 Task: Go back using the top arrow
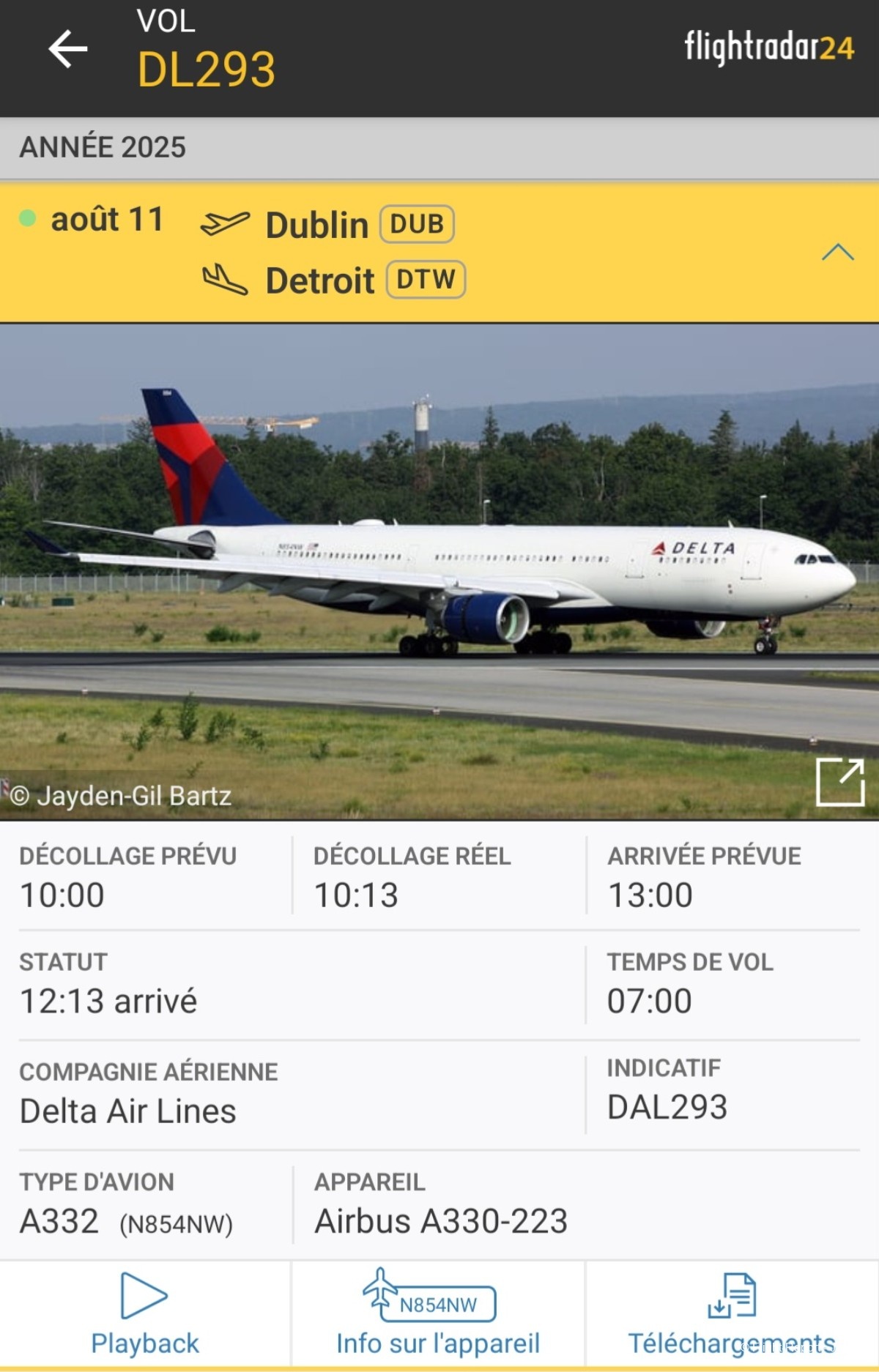(68, 50)
